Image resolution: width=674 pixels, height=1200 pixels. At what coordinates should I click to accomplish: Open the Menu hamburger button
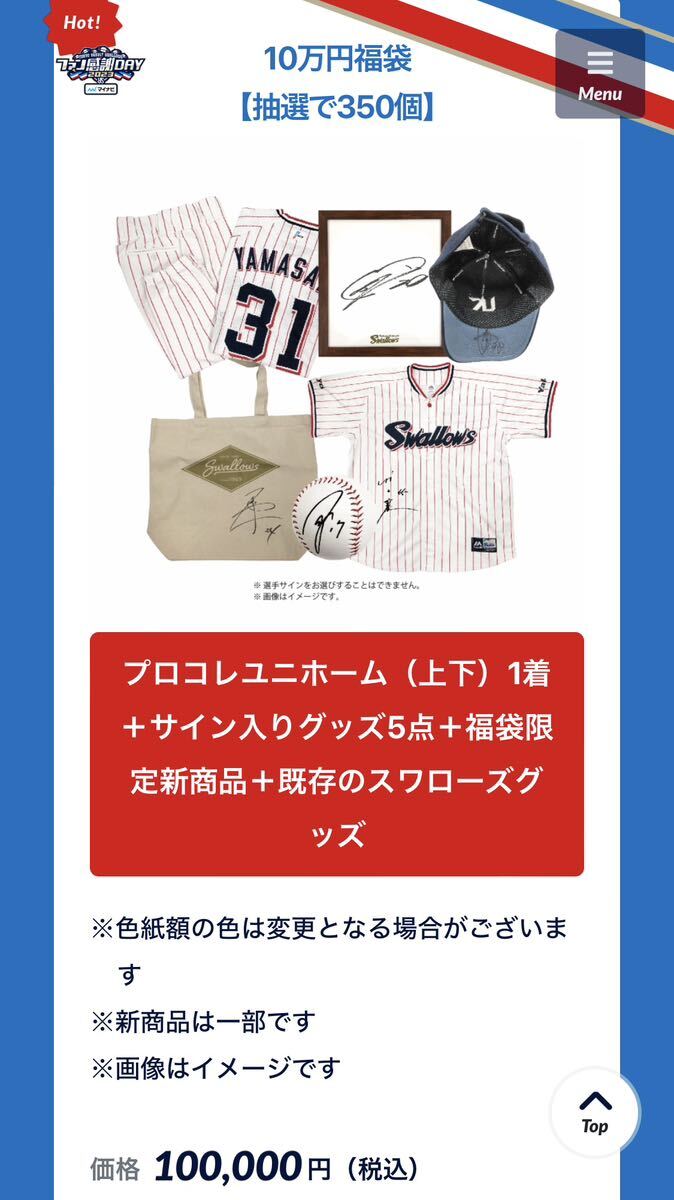599,74
